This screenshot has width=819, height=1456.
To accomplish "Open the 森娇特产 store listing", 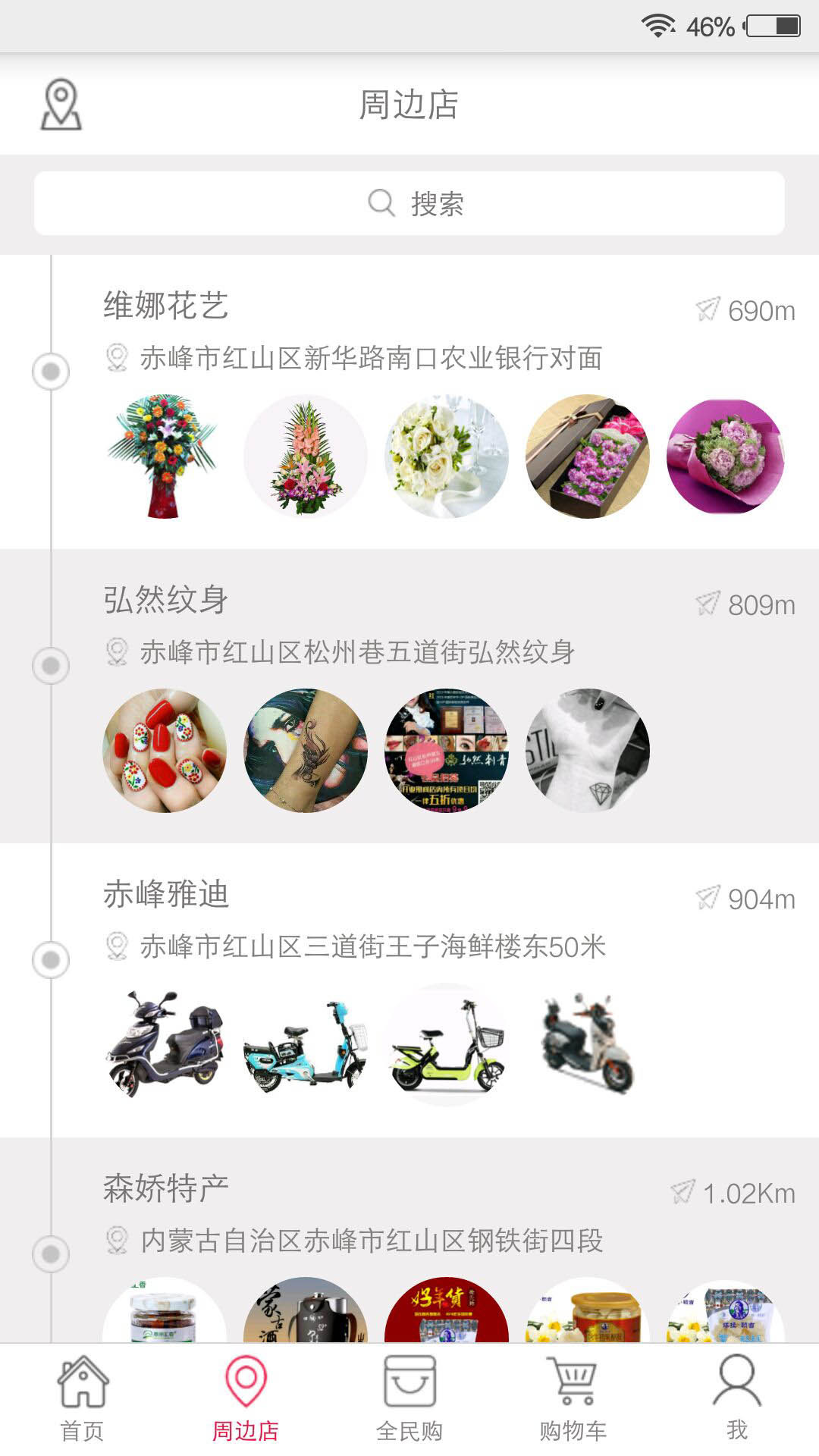I will (165, 1188).
